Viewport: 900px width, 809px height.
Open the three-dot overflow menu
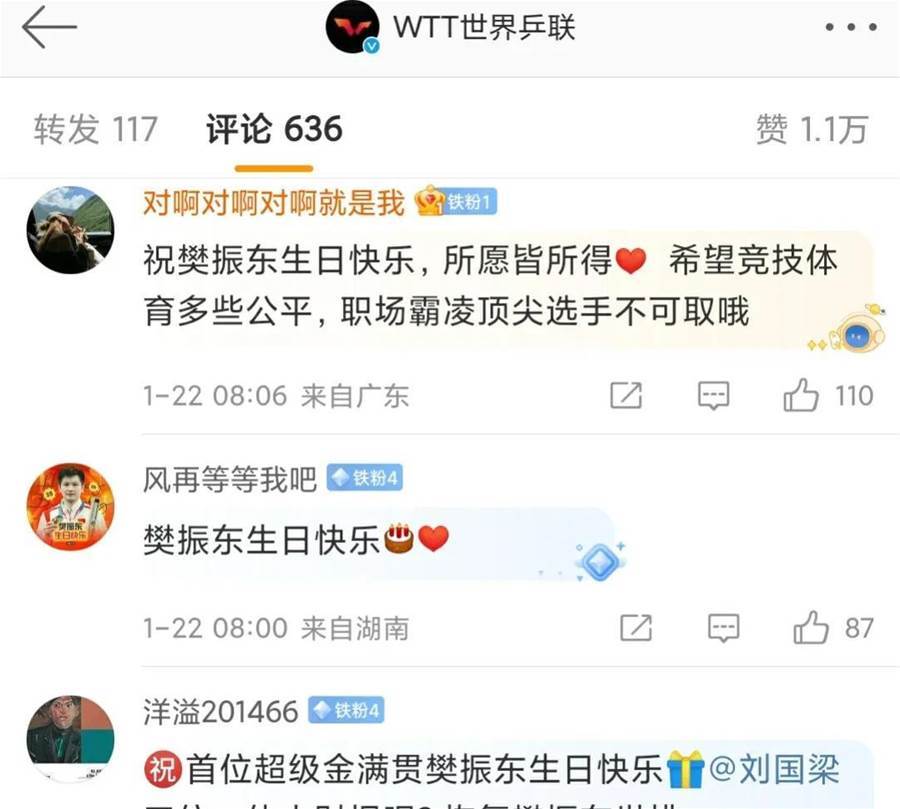tap(849, 28)
